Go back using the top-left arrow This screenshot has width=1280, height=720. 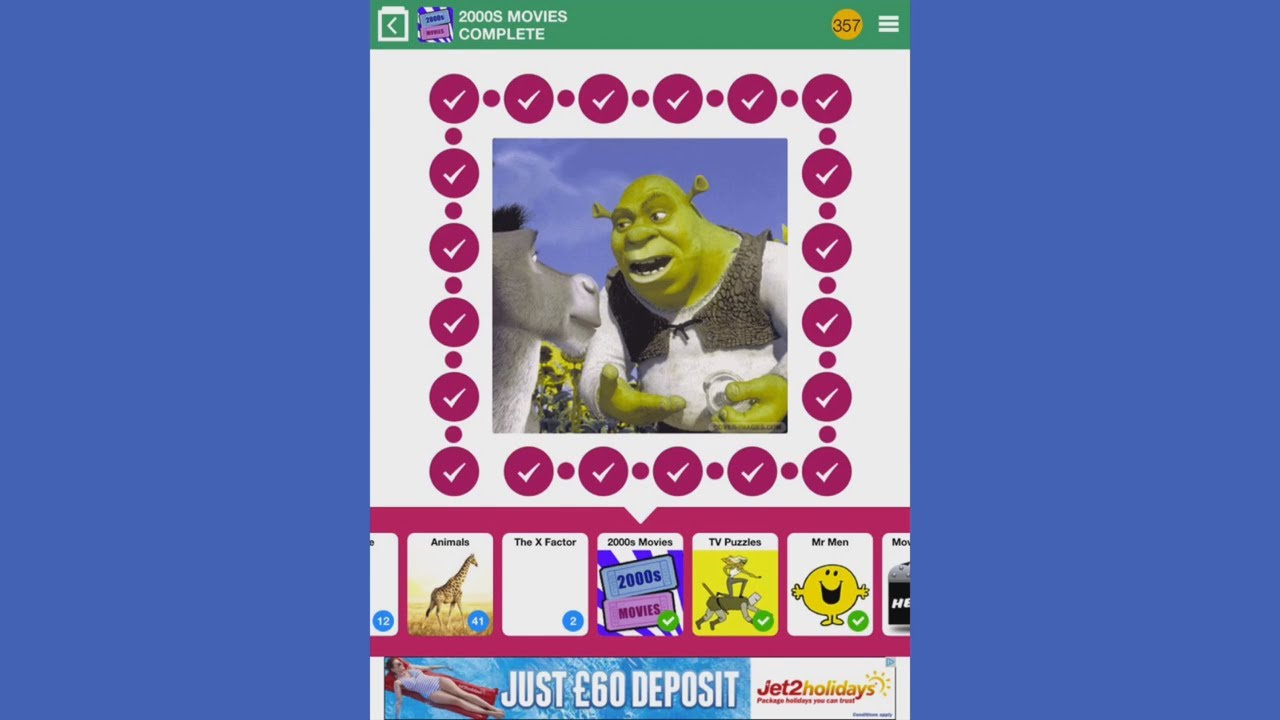[392, 24]
